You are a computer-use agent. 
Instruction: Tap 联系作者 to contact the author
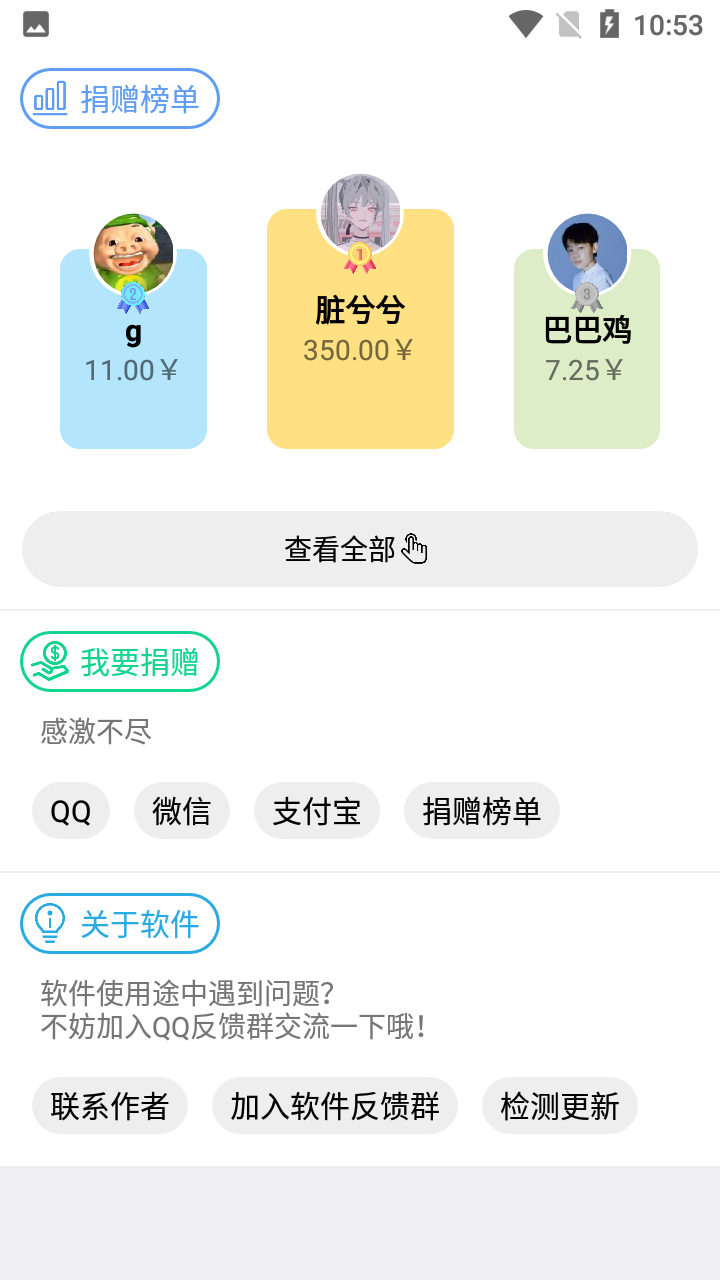tap(110, 1106)
